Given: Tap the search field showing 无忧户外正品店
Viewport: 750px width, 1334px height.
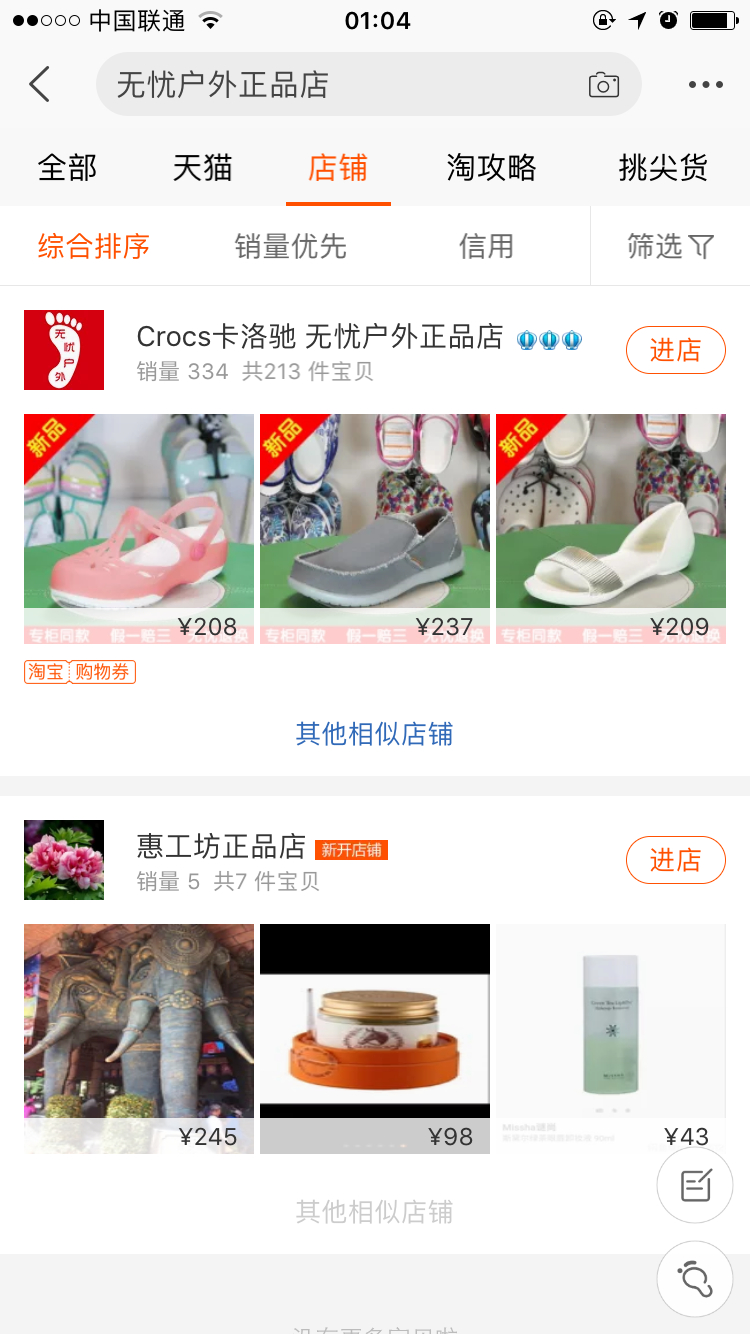Looking at the screenshot, I should [340, 85].
